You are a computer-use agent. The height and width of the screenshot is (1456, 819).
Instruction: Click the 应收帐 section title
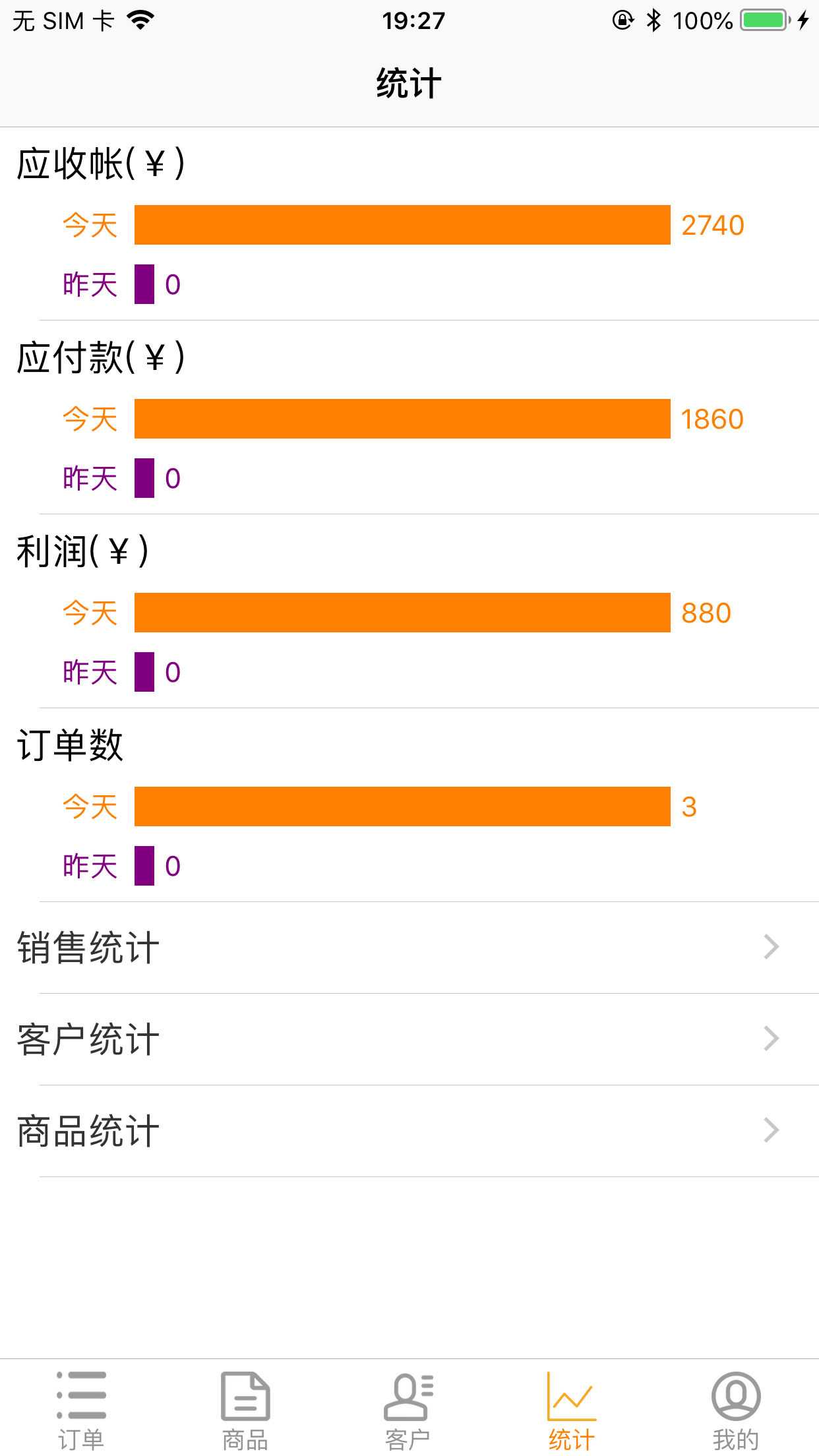(x=100, y=160)
